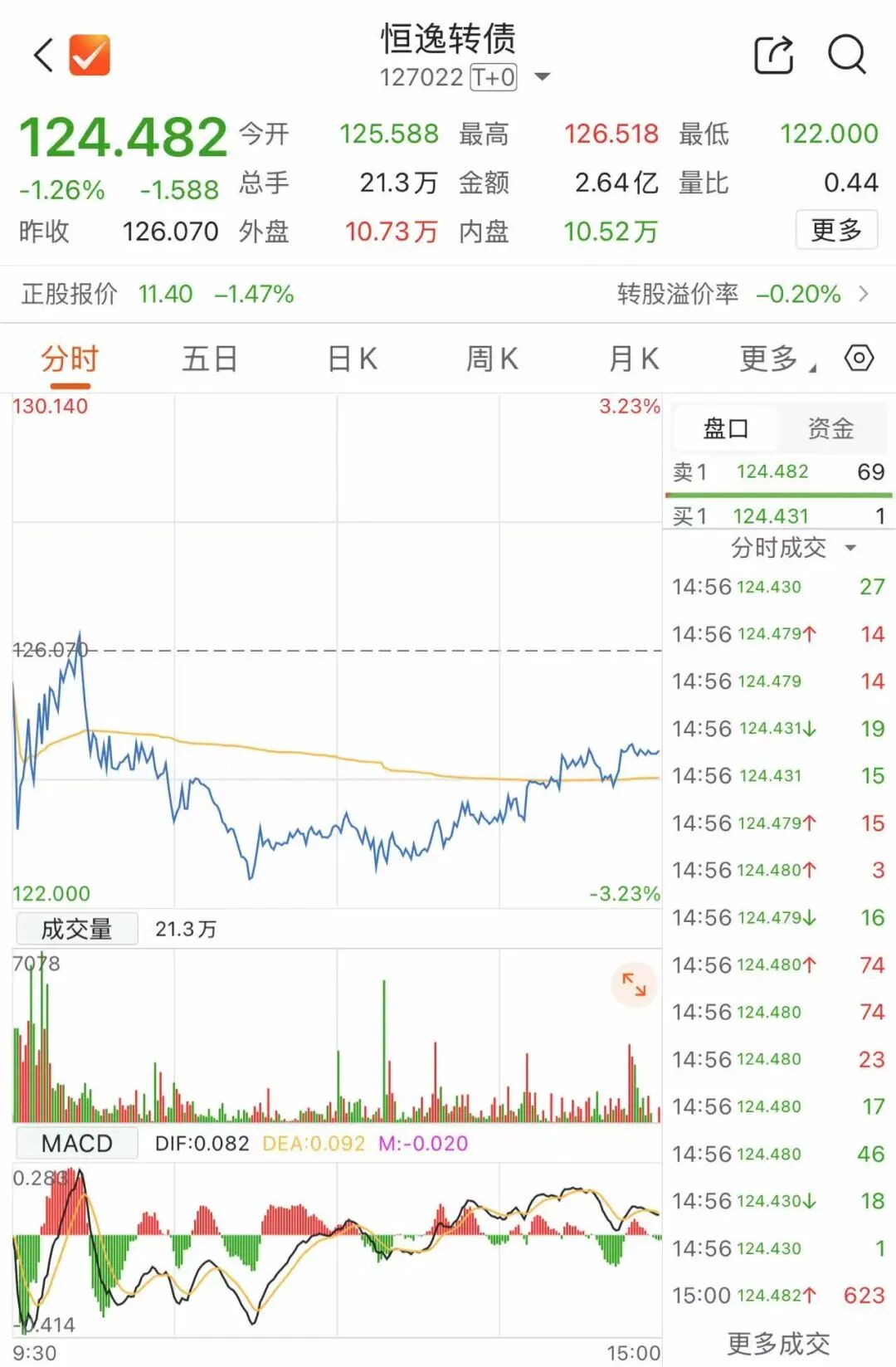Open search with the magnifier icon

[x=846, y=56]
